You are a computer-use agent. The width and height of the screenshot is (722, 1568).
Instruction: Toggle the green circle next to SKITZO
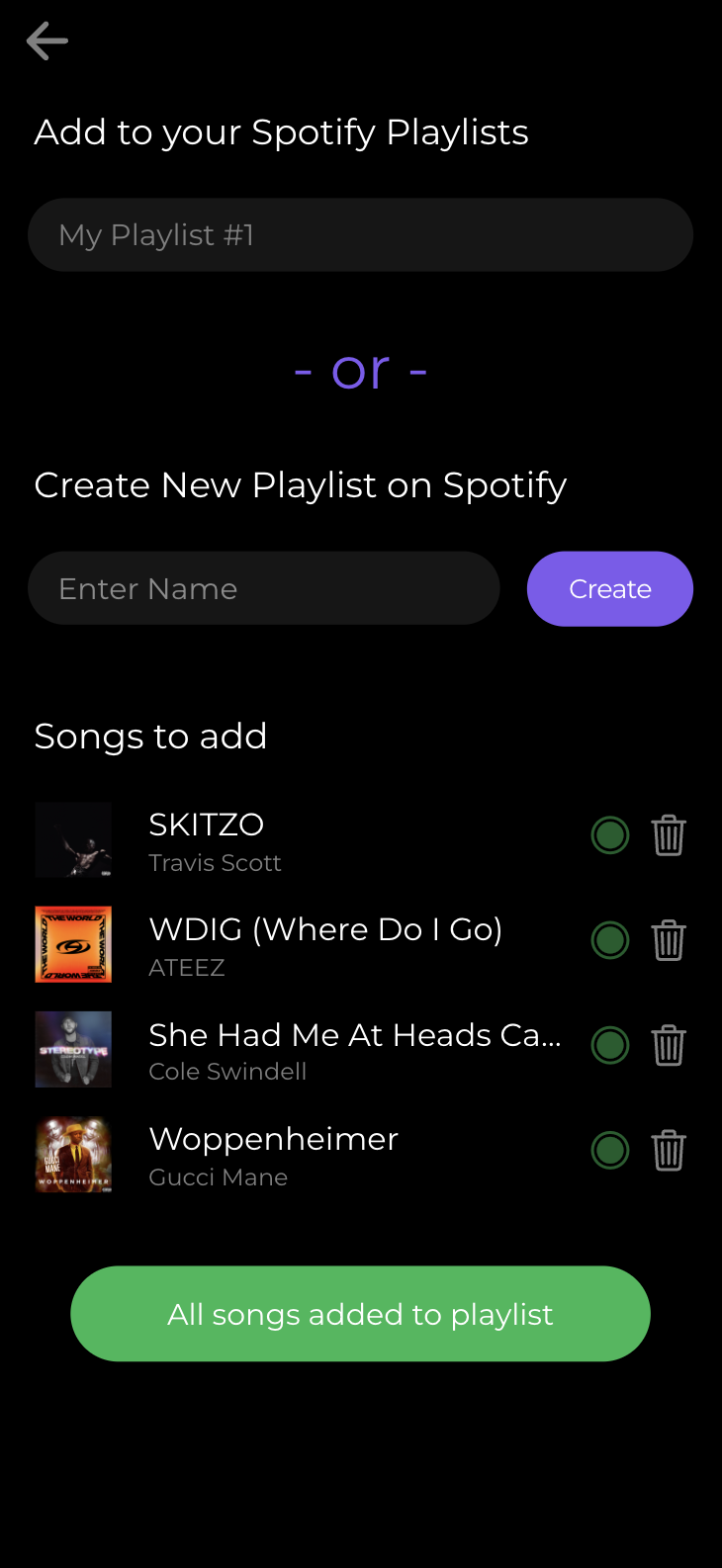[610, 835]
